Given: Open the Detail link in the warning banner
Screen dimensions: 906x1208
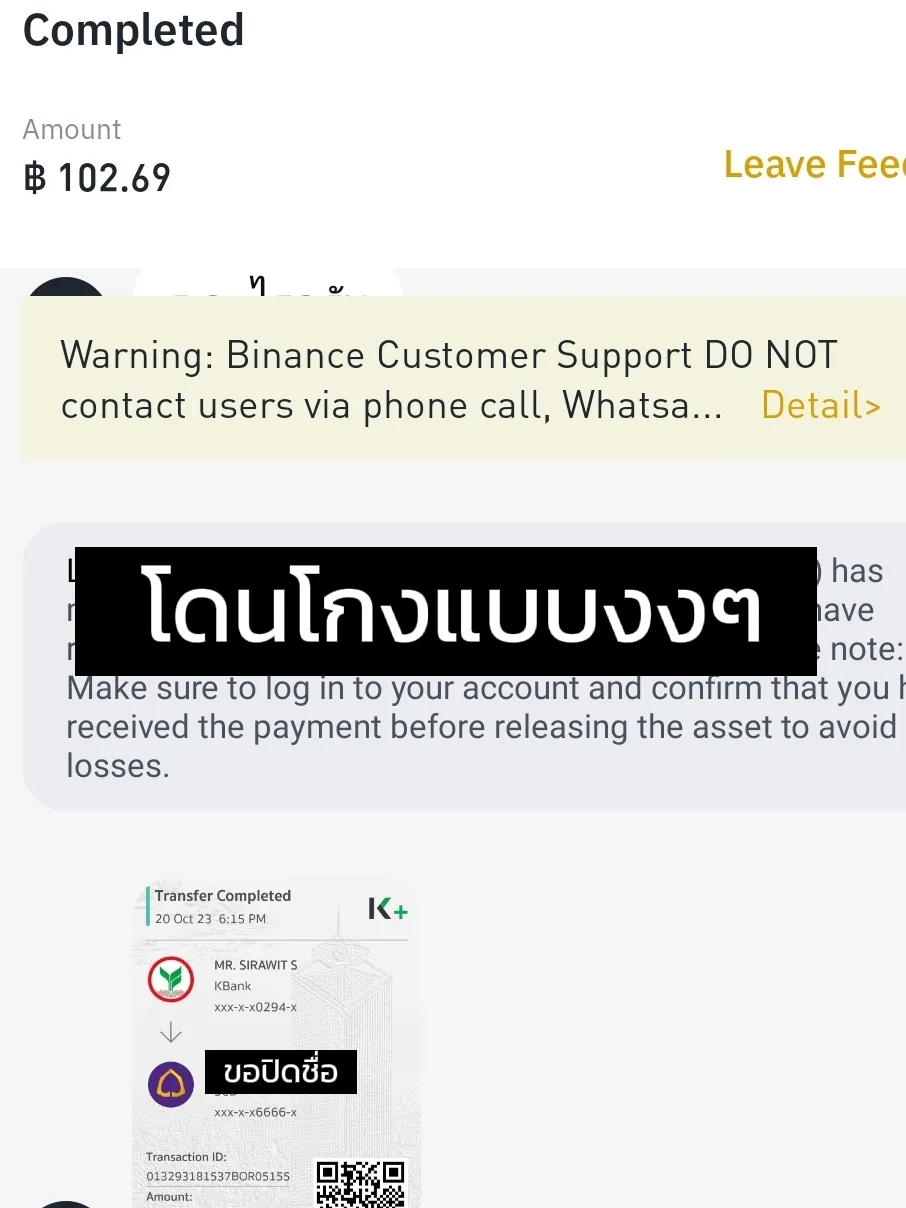Looking at the screenshot, I should [820, 405].
